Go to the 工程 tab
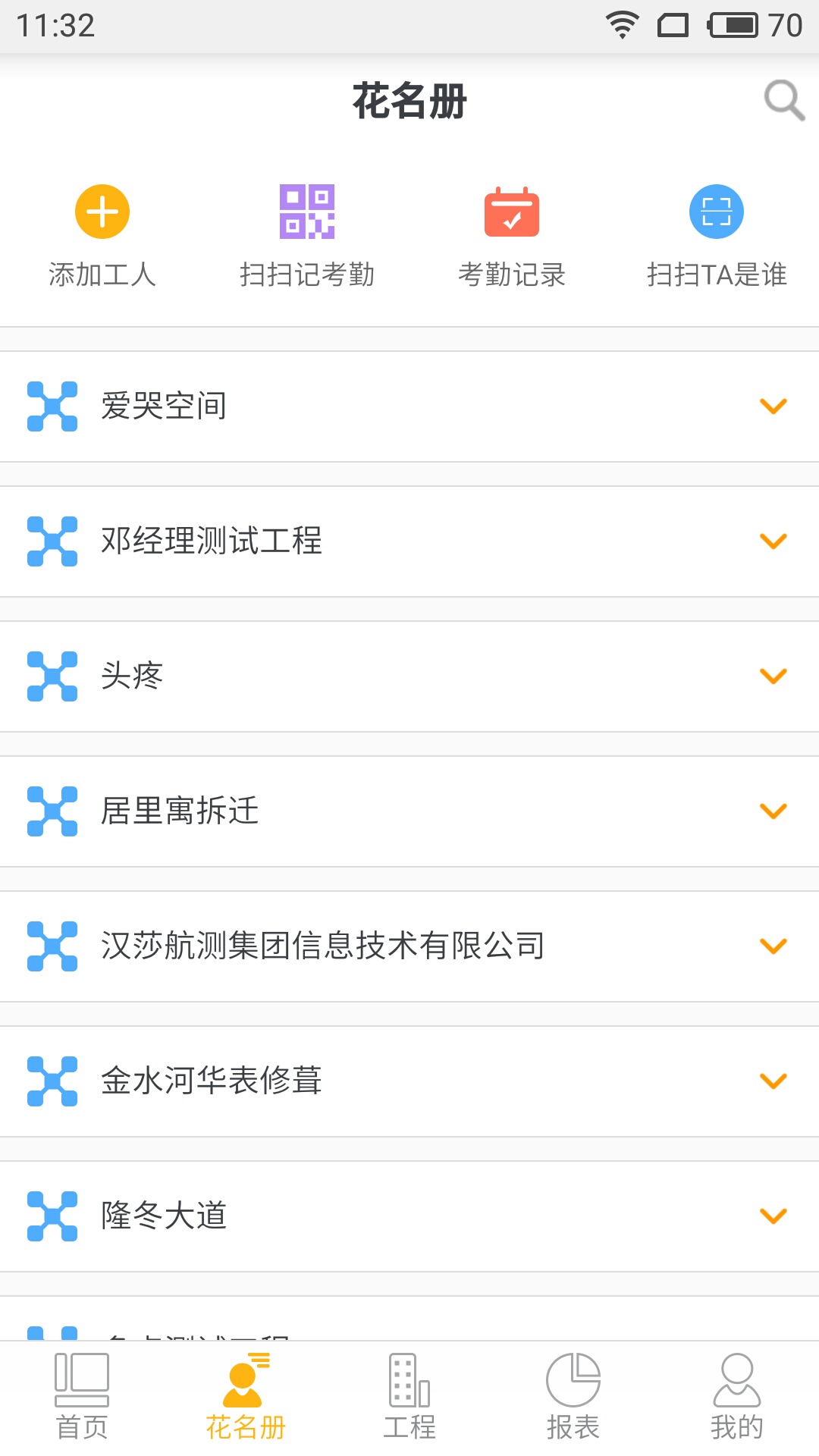Screen dimensions: 819x1456 click(x=409, y=1397)
